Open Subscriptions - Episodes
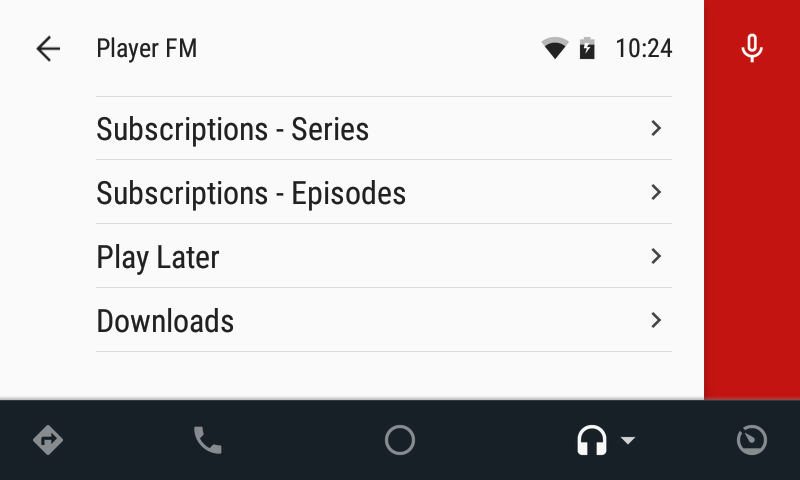 click(383, 193)
